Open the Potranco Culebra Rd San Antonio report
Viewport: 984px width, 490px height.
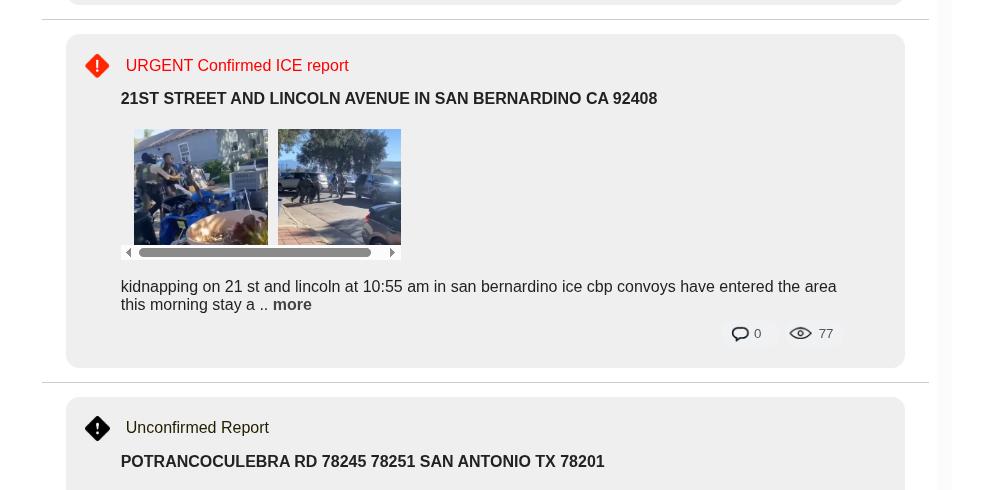pos(362,462)
